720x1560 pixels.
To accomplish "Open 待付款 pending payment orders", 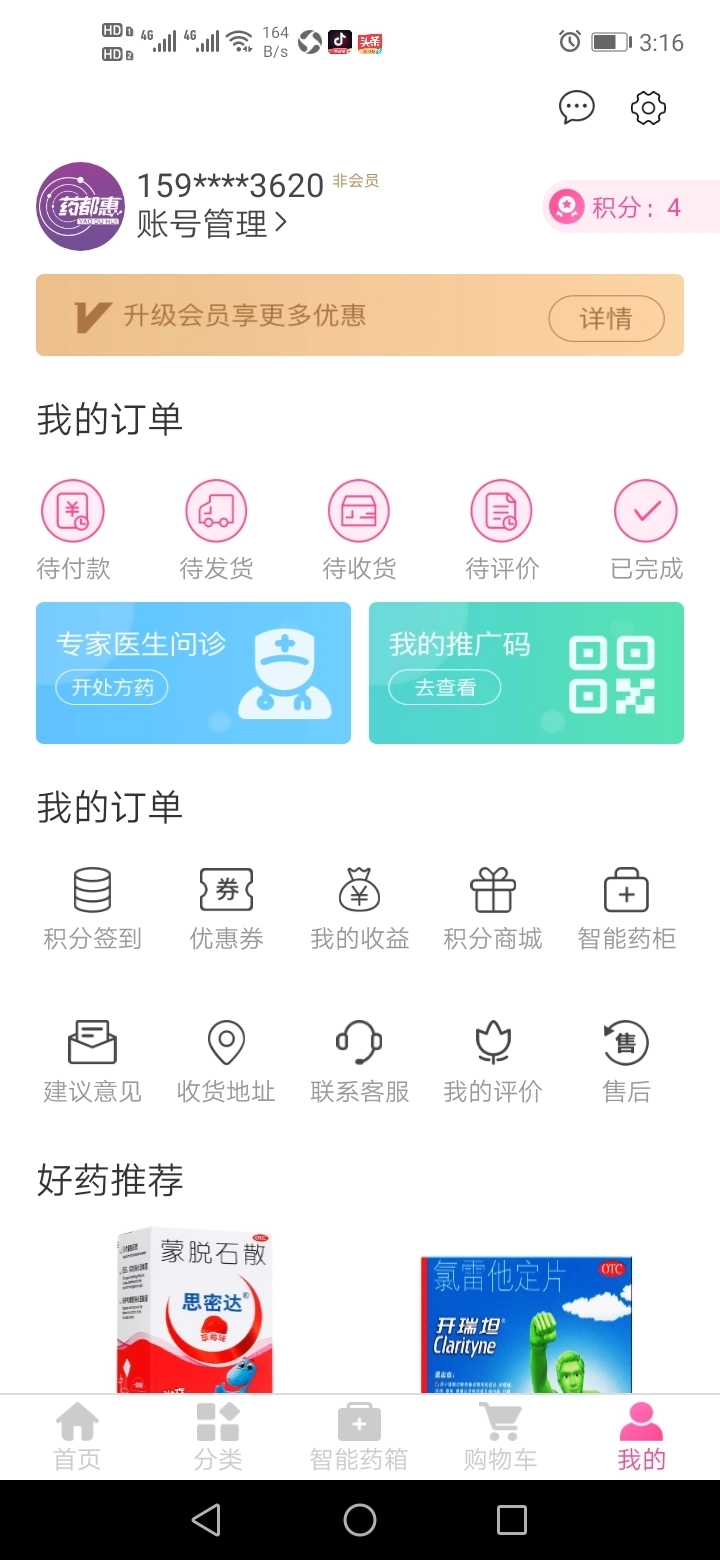I will 73,525.
